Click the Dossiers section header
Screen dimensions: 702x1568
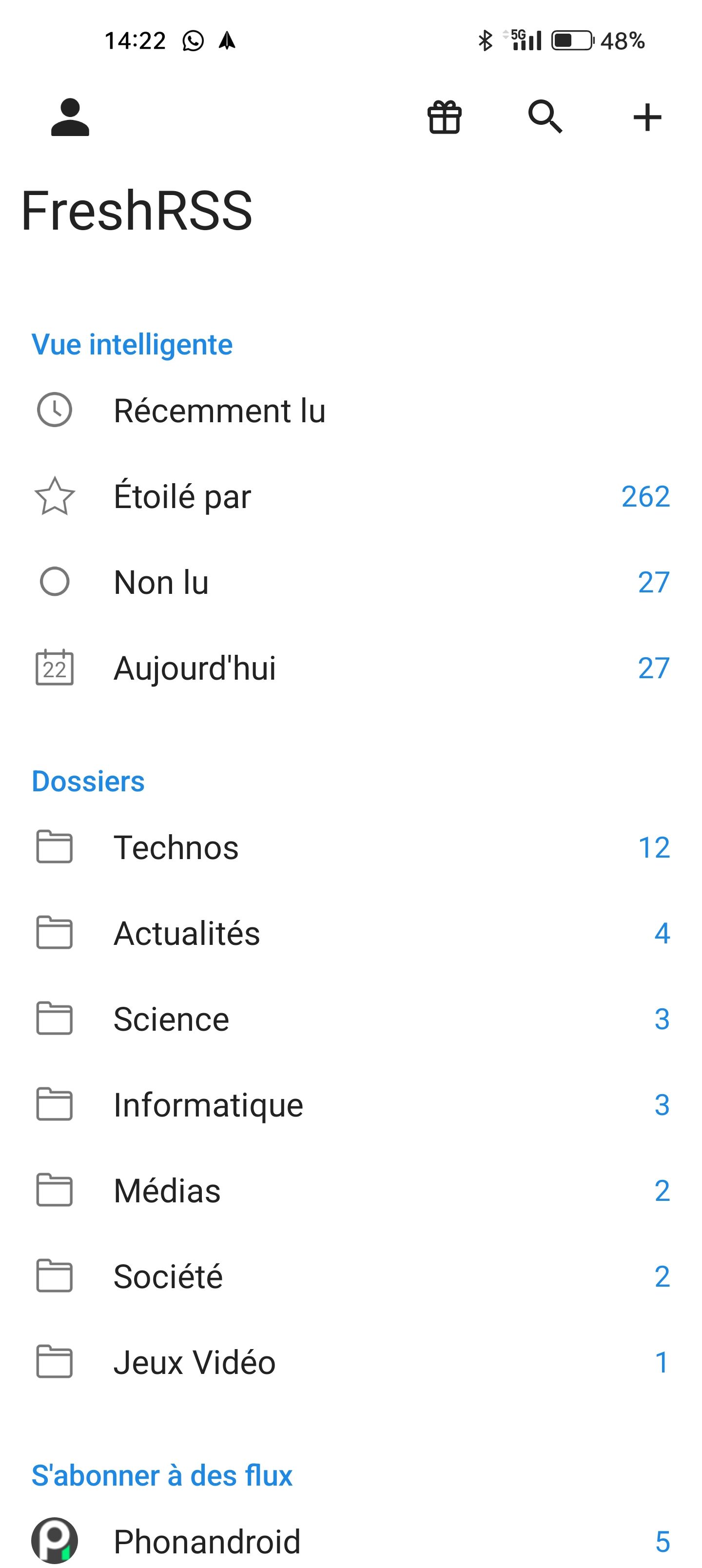tap(88, 782)
